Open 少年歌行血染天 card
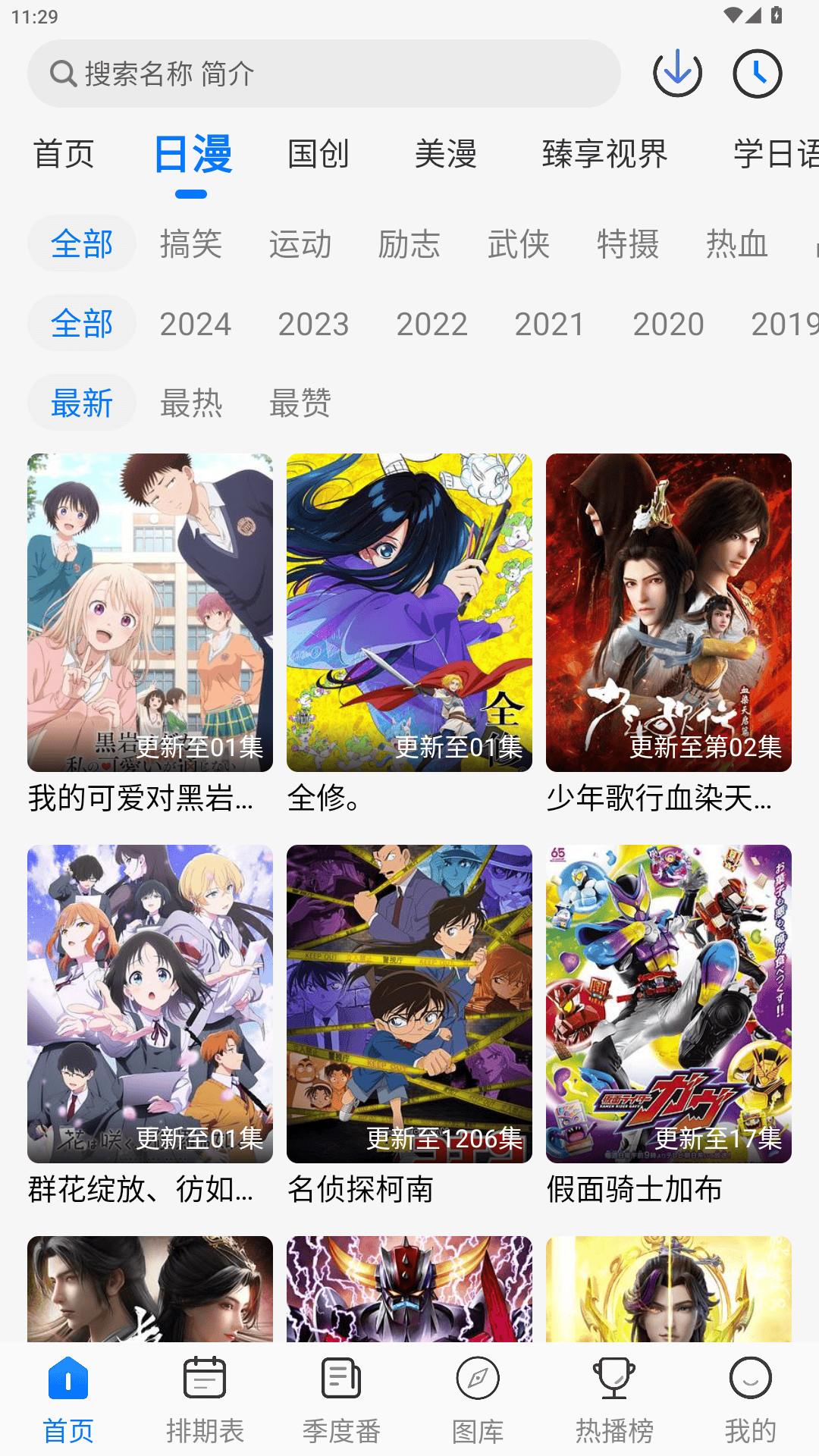This screenshot has width=819, height=1456. click(x=669, y=613)
